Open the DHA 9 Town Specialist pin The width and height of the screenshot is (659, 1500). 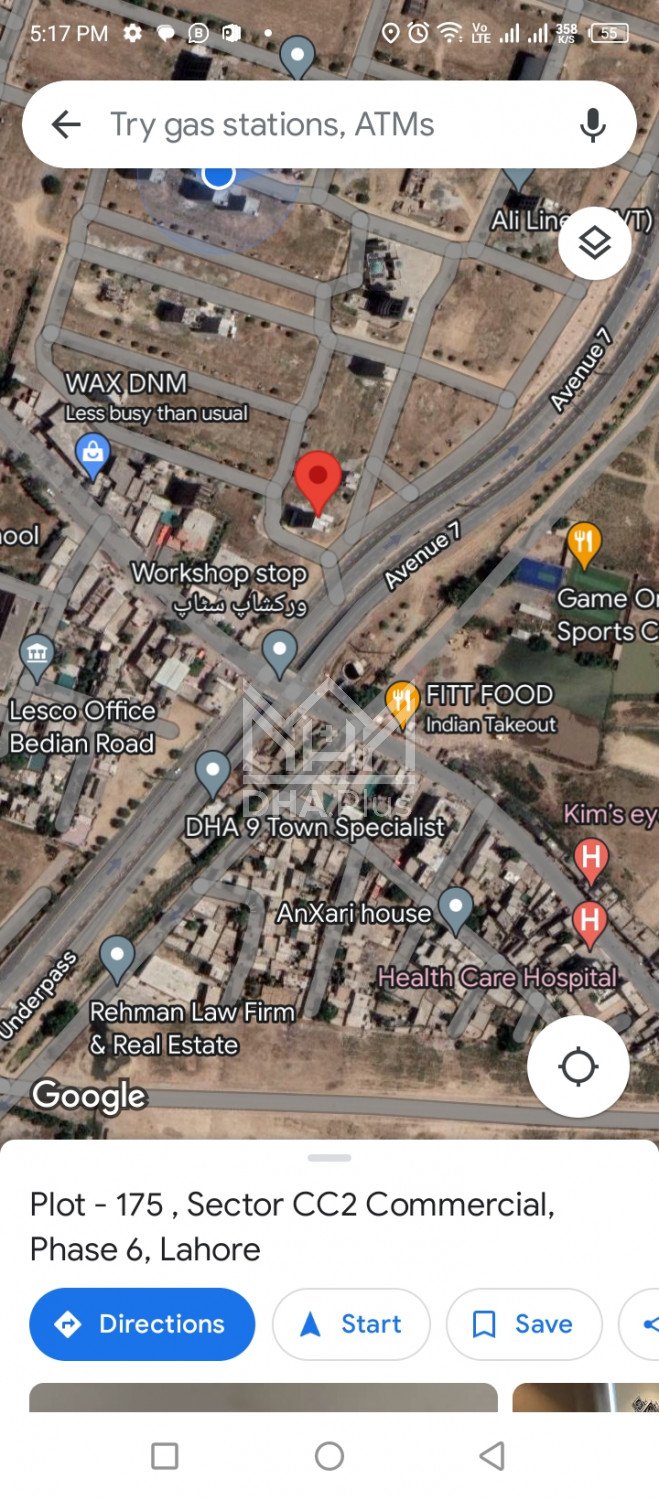213,773
